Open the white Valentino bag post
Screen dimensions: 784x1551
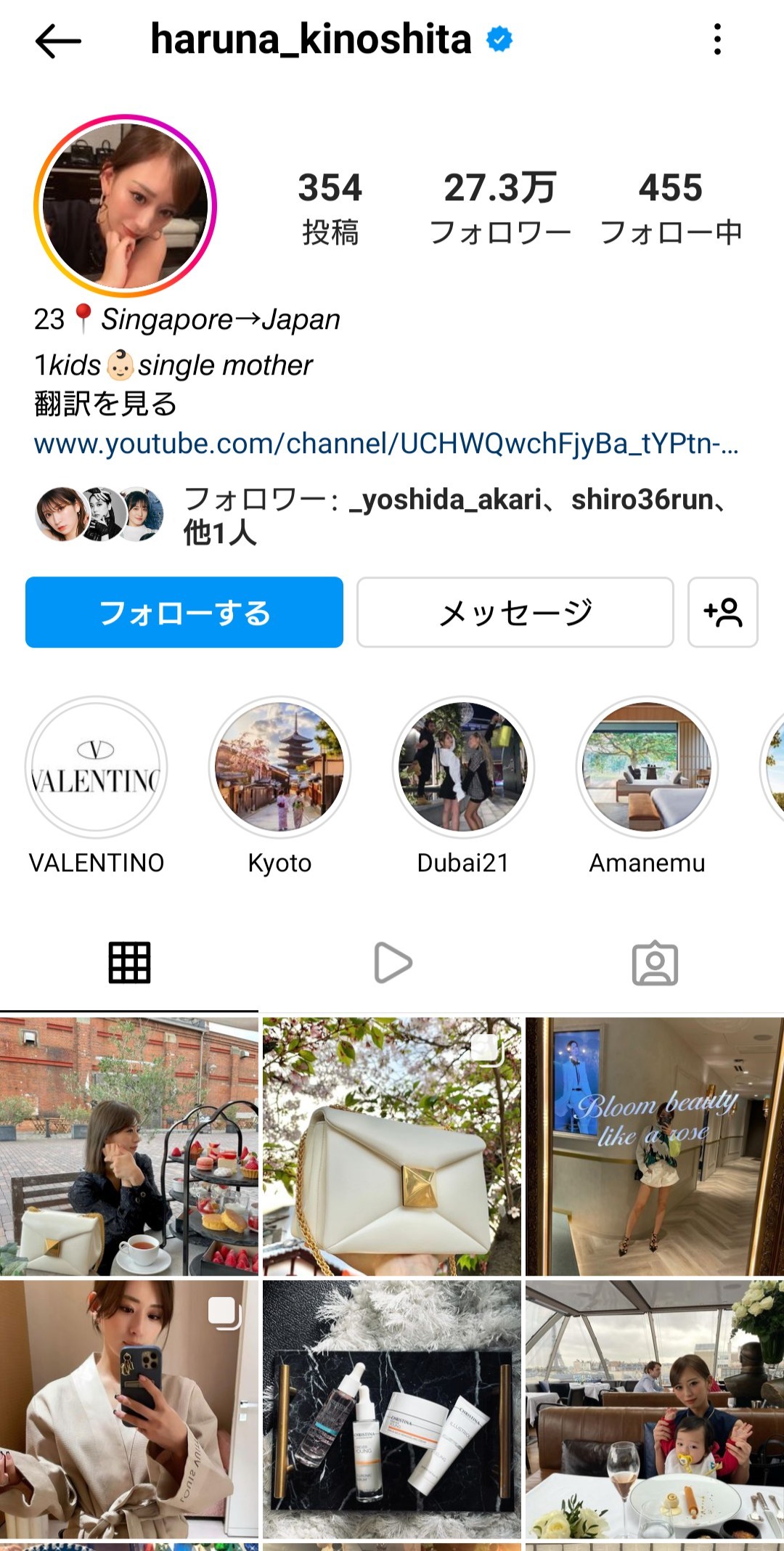[x=392, y=1146]
